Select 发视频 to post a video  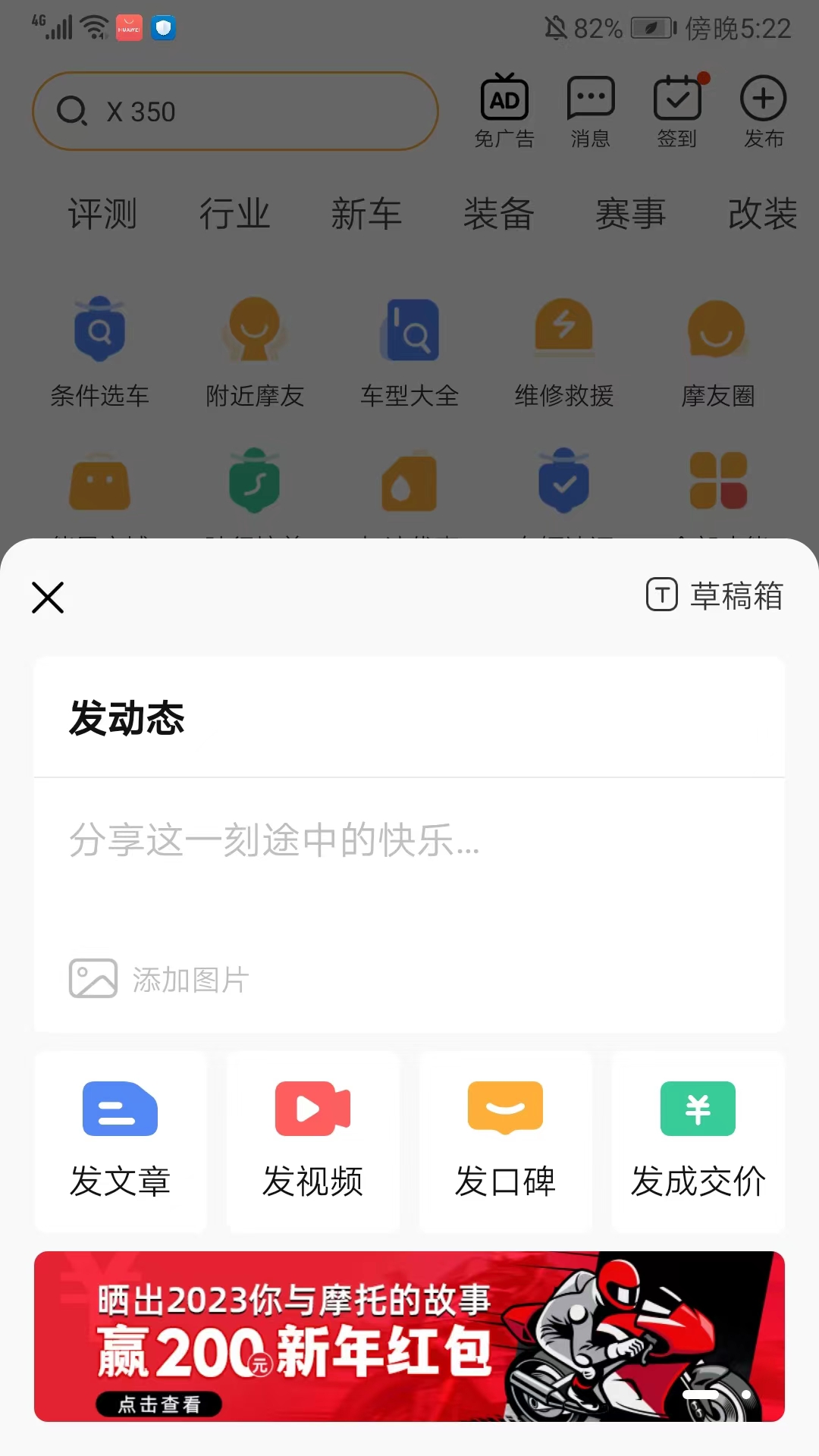(313, 1141)
